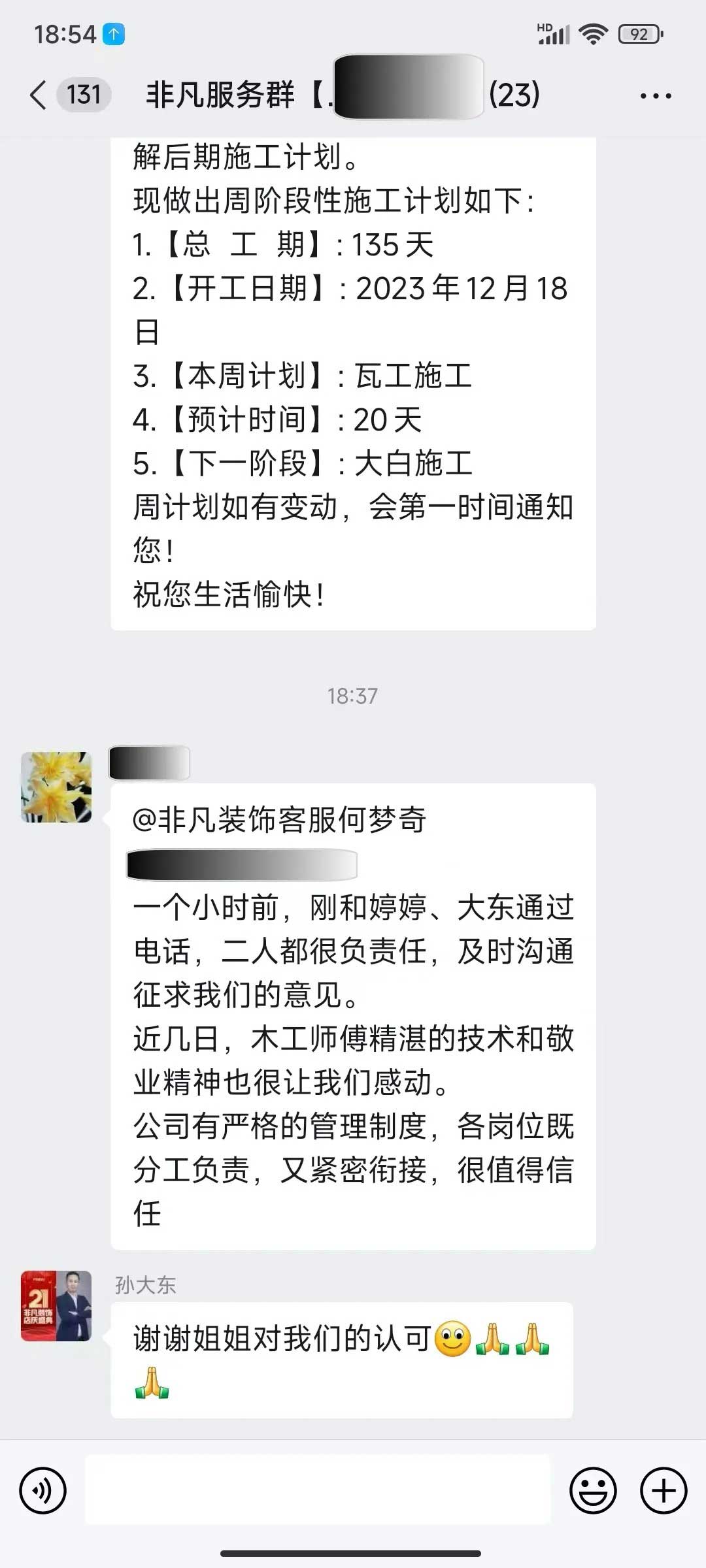Switch to voice message input
706x1568 pixels.
click(43, 1490)
